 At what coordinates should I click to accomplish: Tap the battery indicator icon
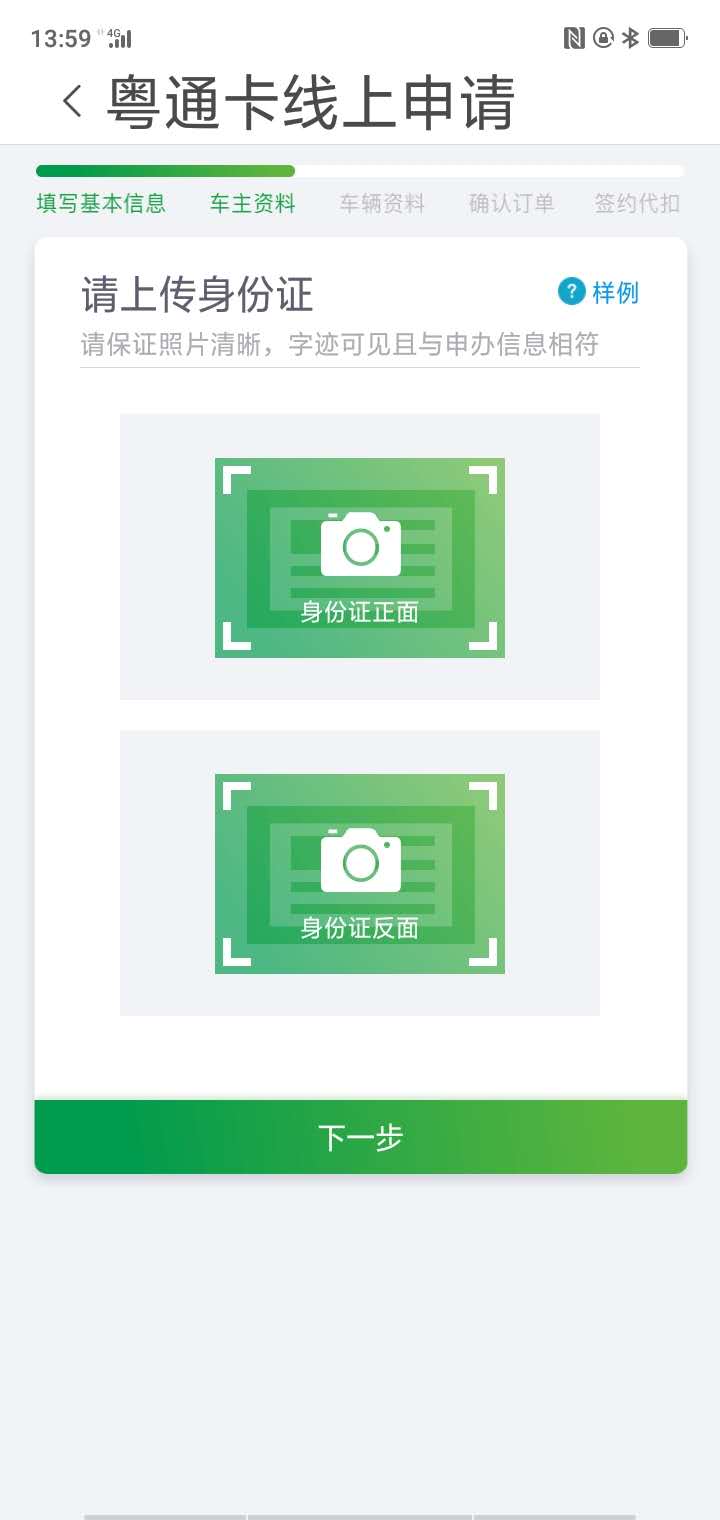[668, 36]
